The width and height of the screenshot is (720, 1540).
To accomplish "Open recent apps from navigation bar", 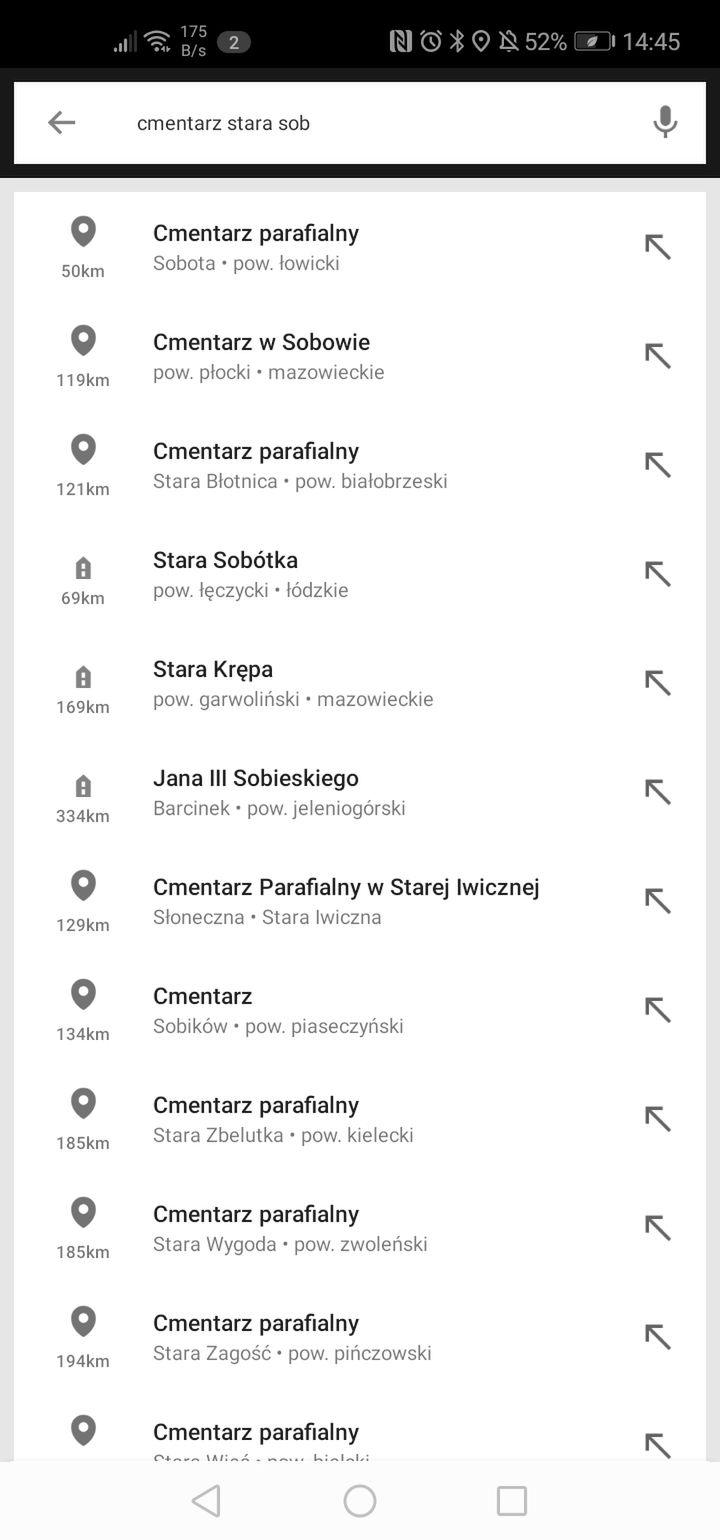I will [512, 1500].
